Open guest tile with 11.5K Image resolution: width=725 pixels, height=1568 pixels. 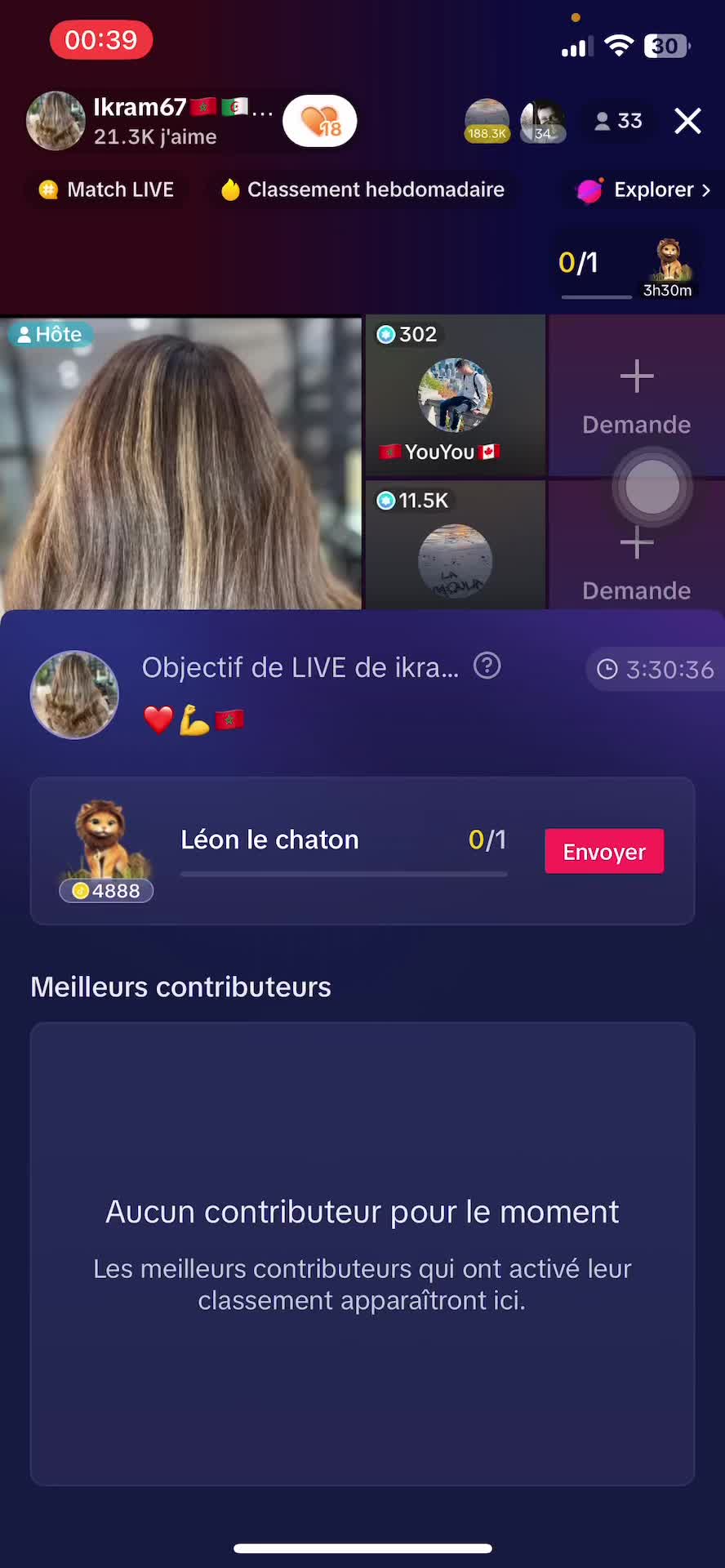[x=455, y=546]
